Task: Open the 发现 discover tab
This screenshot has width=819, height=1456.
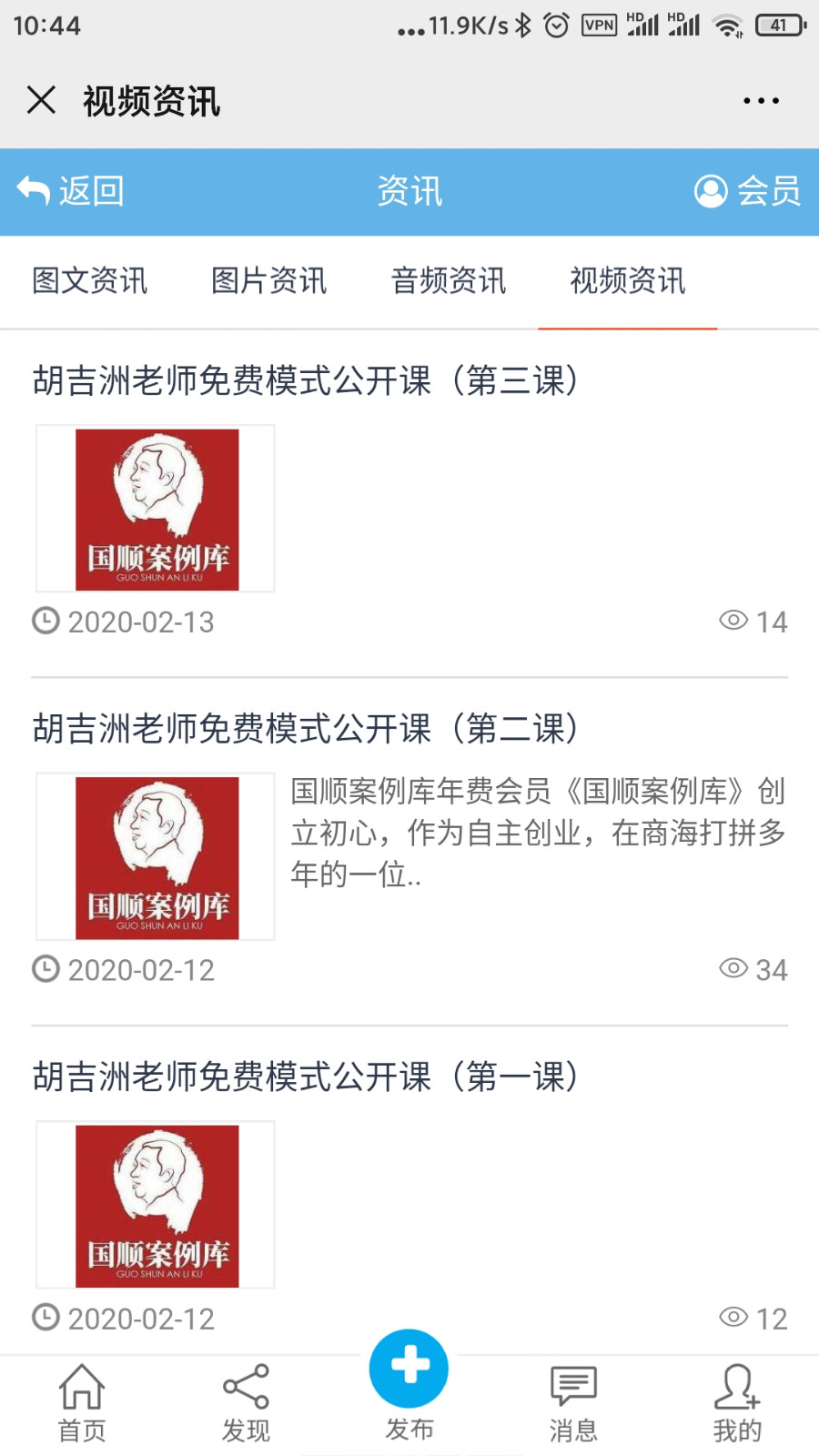Action: tap(246, 1404)
